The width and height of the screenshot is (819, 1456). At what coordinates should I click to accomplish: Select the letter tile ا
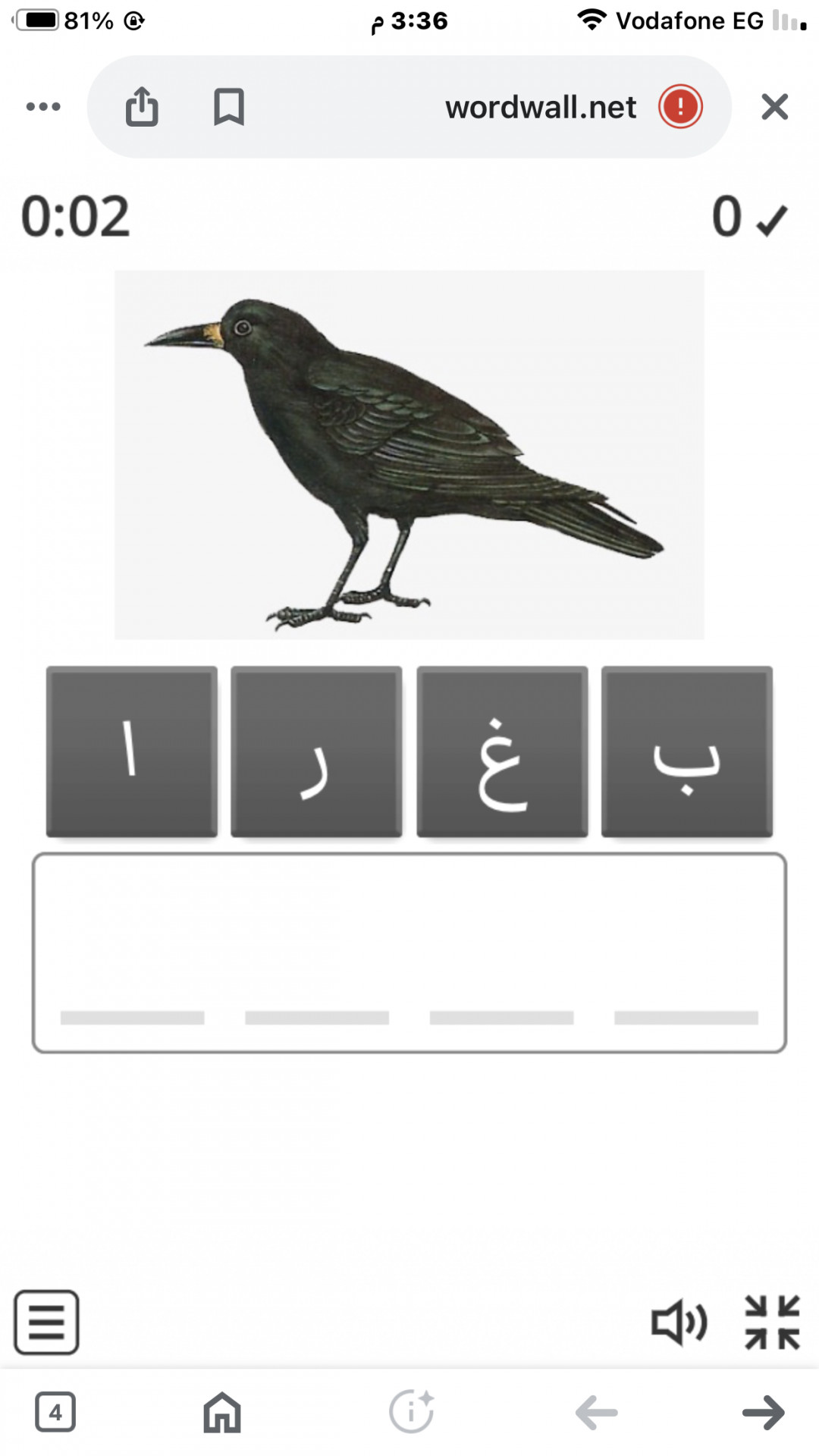click(x=132, y=752)
